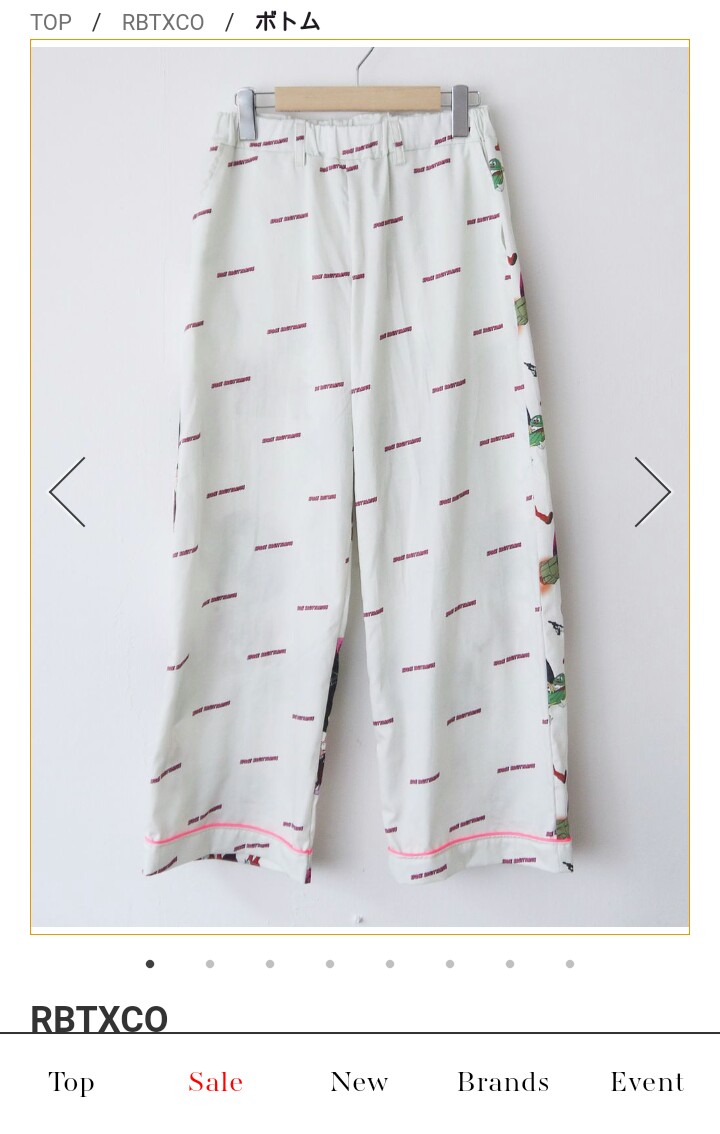The height and width of the screenshot is (1134, 720).
Task: Switch to the Sale tab
Action: [216, 1082]
